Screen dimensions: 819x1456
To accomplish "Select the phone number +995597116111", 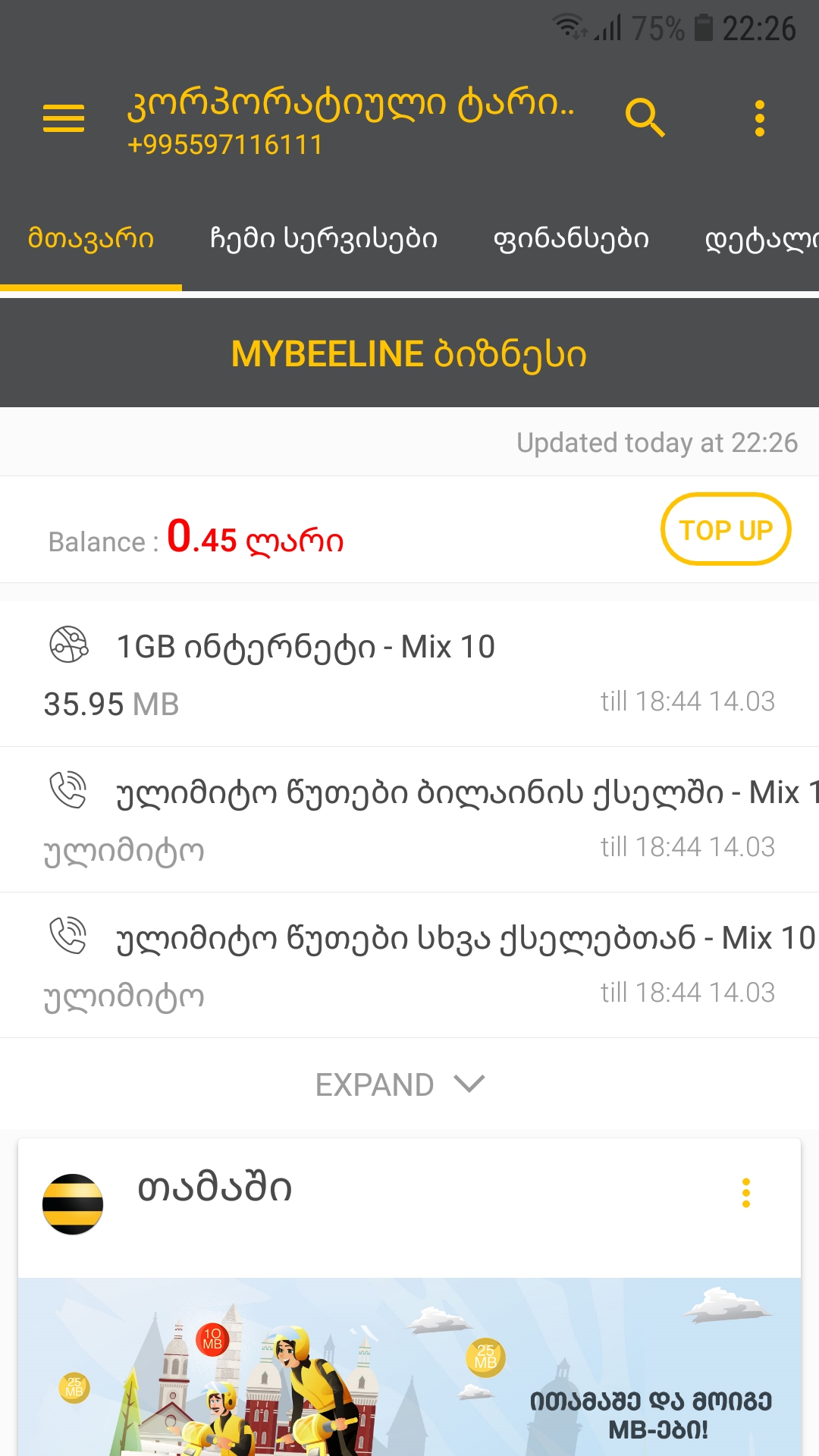I will click(224, 144).
